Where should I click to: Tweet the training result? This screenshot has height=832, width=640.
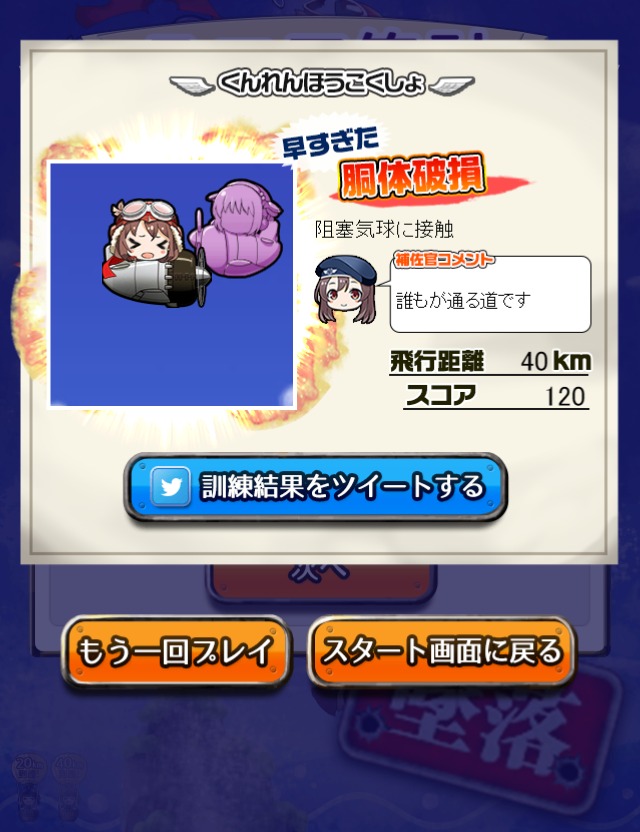316,487
